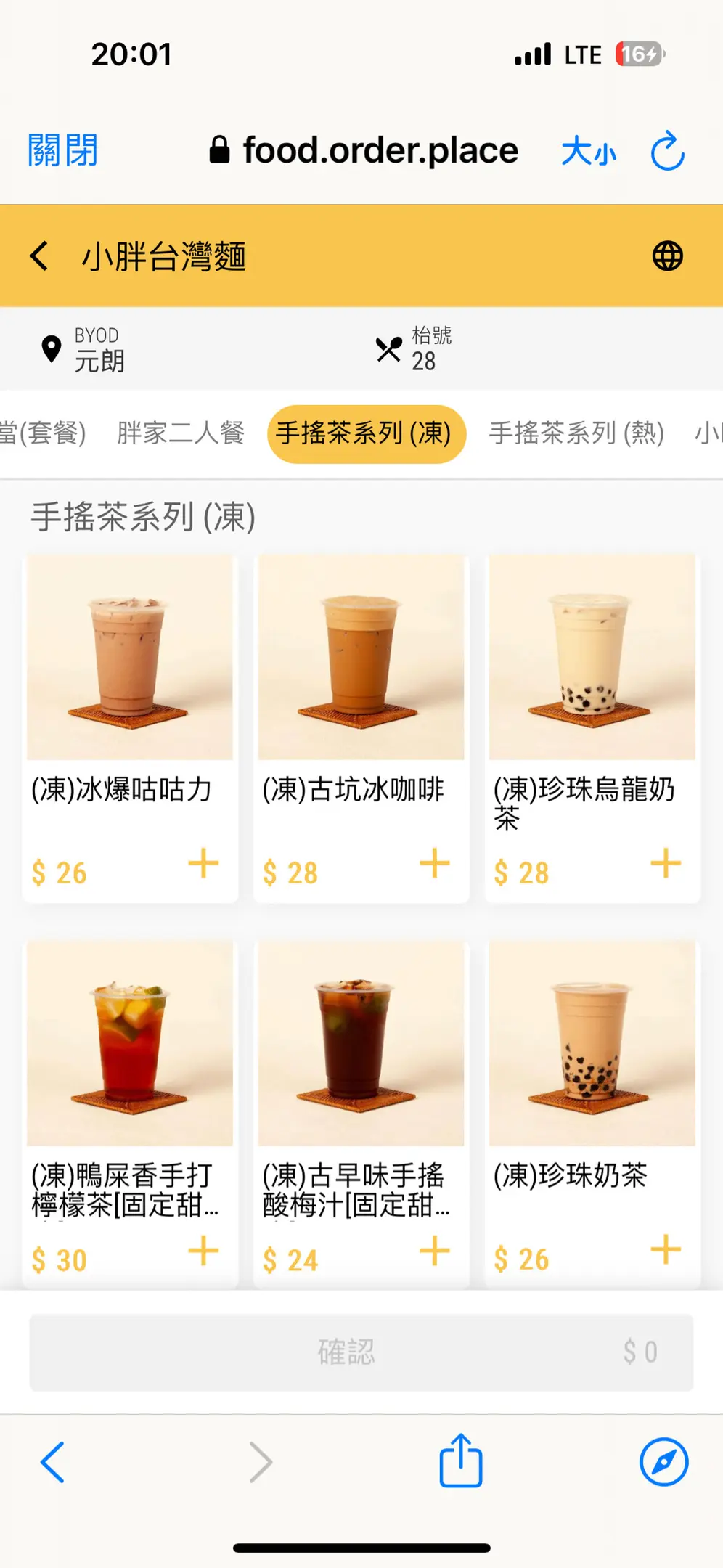Add (凍)古坑冰咖啡 to the order
Viewport: 723px width, 1568px height.
(x=434, y=863)
